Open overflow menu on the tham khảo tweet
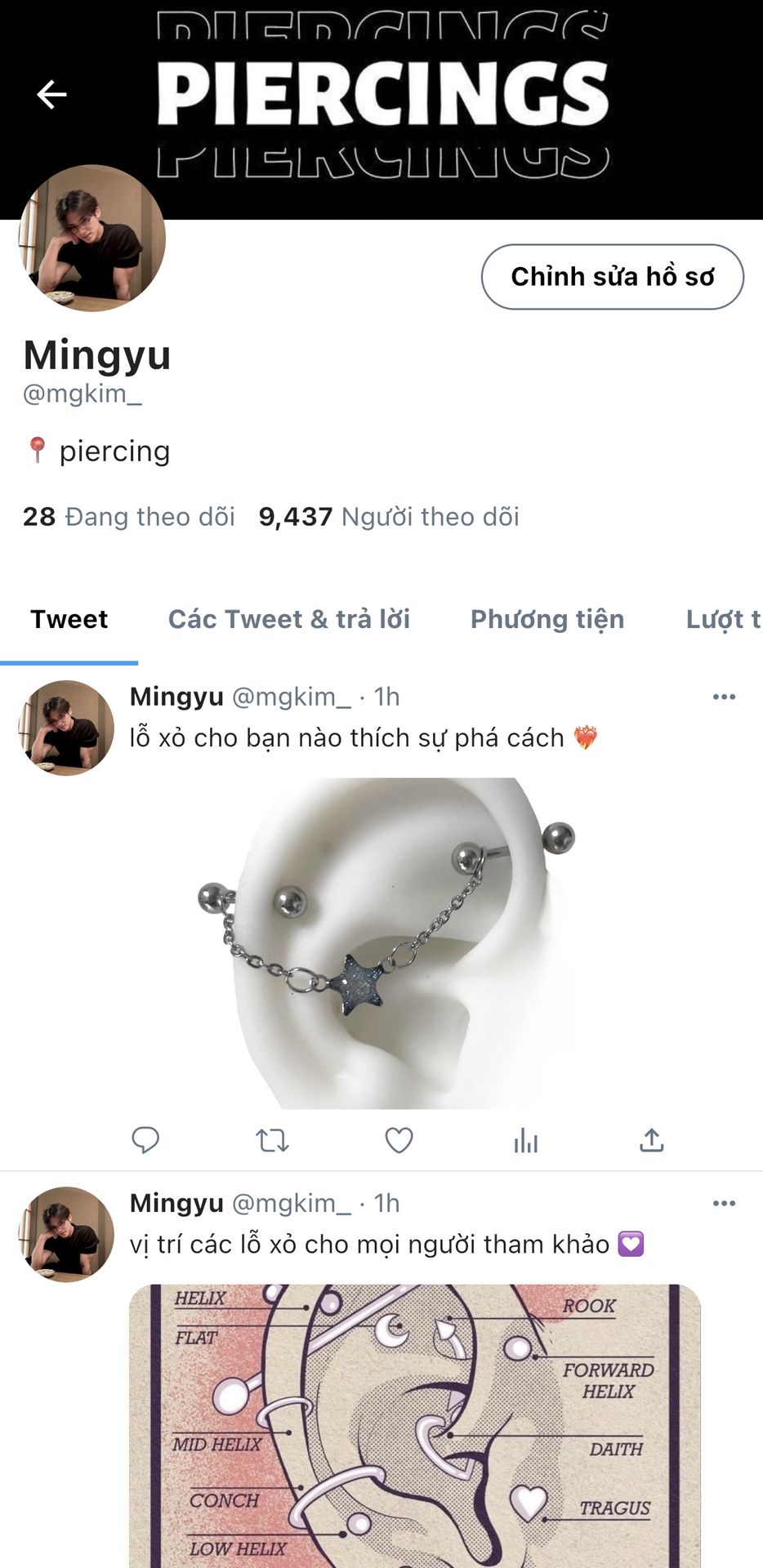Screen dimensions: 763x1568 pyautogui.click(x=724, y=1203)
